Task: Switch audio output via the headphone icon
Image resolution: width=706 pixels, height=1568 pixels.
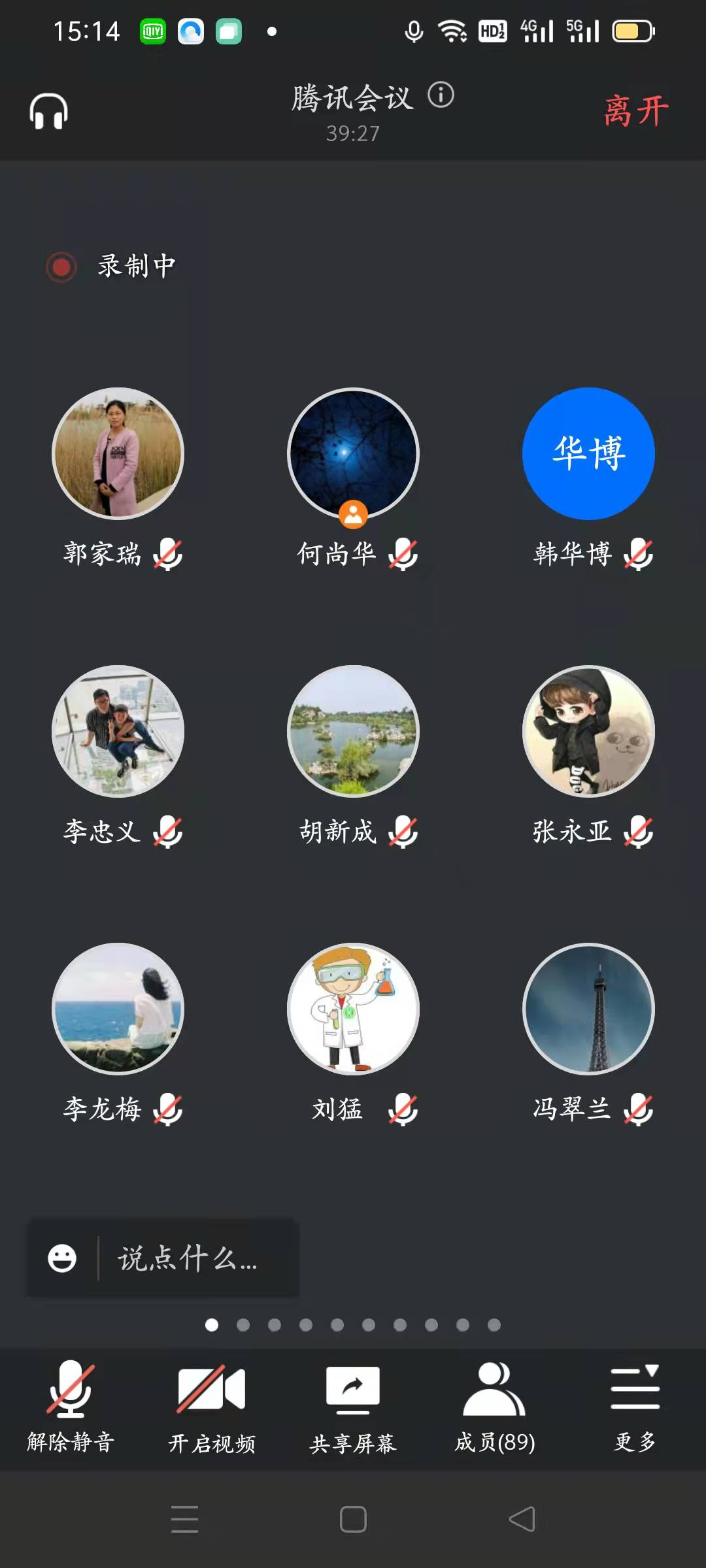Action: [x=48, y=111]
